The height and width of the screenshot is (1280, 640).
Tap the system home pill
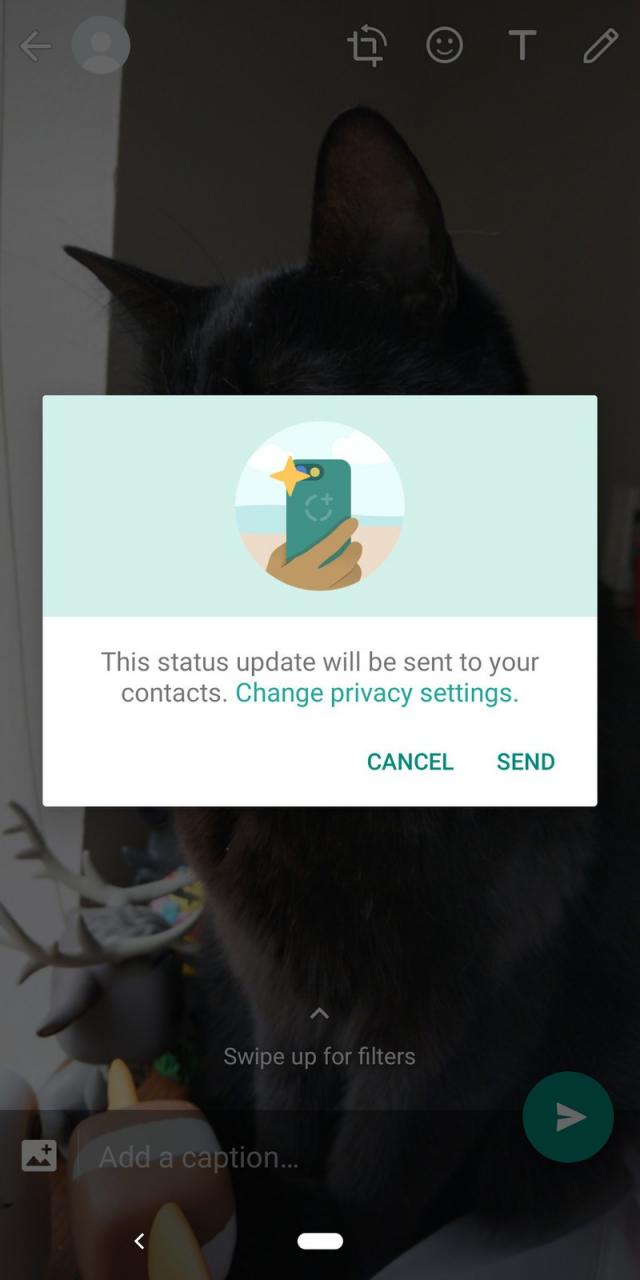click(x=320, y=1241)
